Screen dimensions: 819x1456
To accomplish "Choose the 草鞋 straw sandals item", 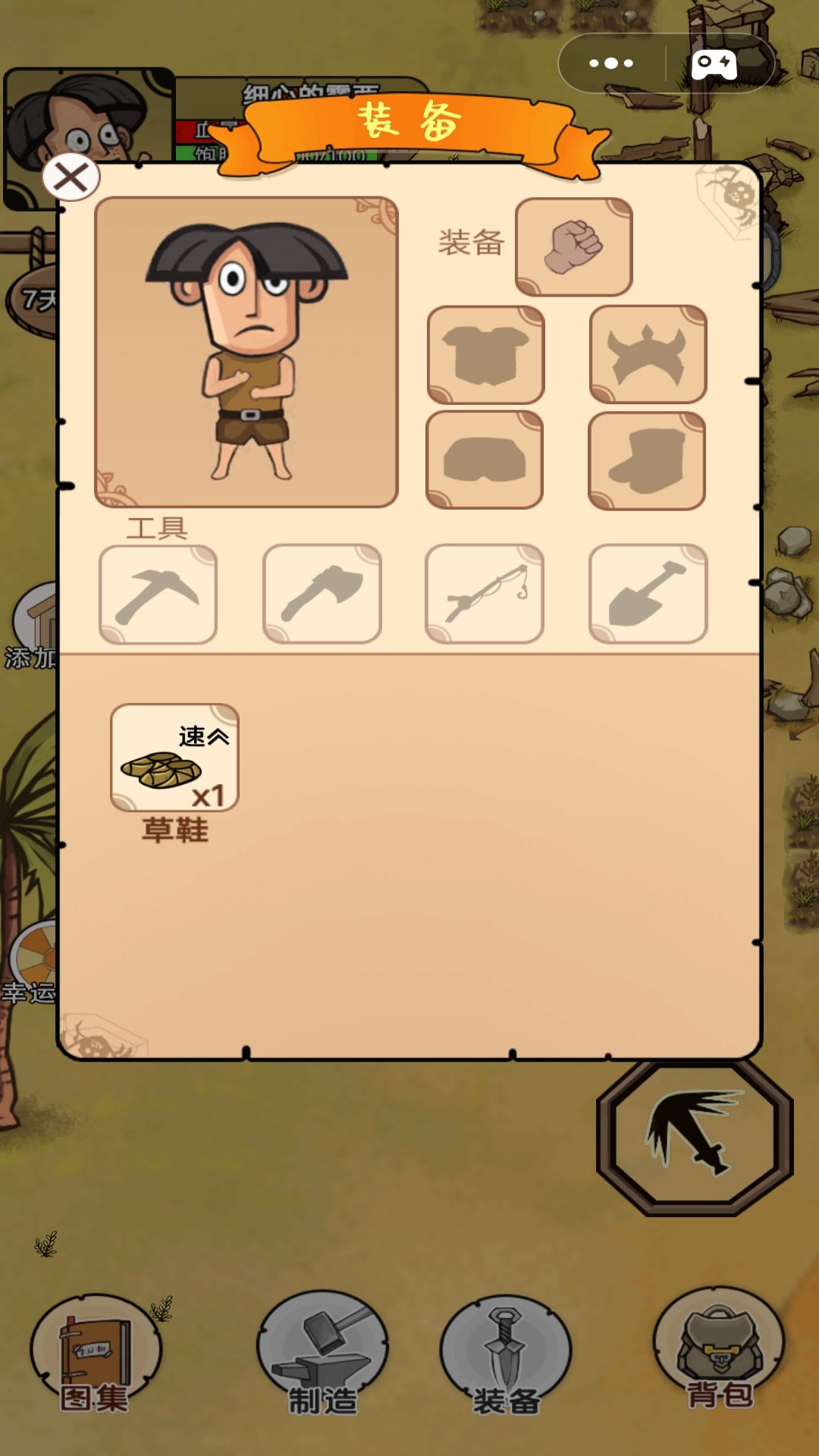I will coord(174,758).
